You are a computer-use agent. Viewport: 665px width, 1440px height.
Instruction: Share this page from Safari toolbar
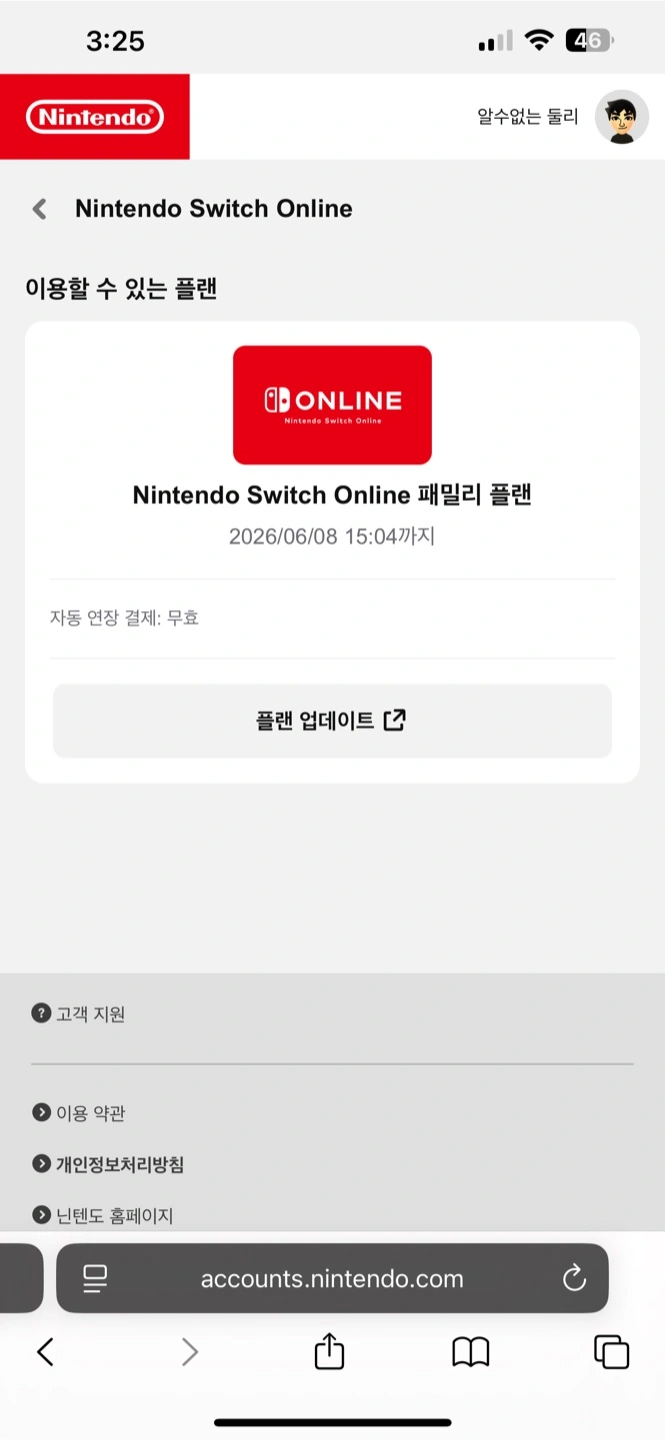329,1353
